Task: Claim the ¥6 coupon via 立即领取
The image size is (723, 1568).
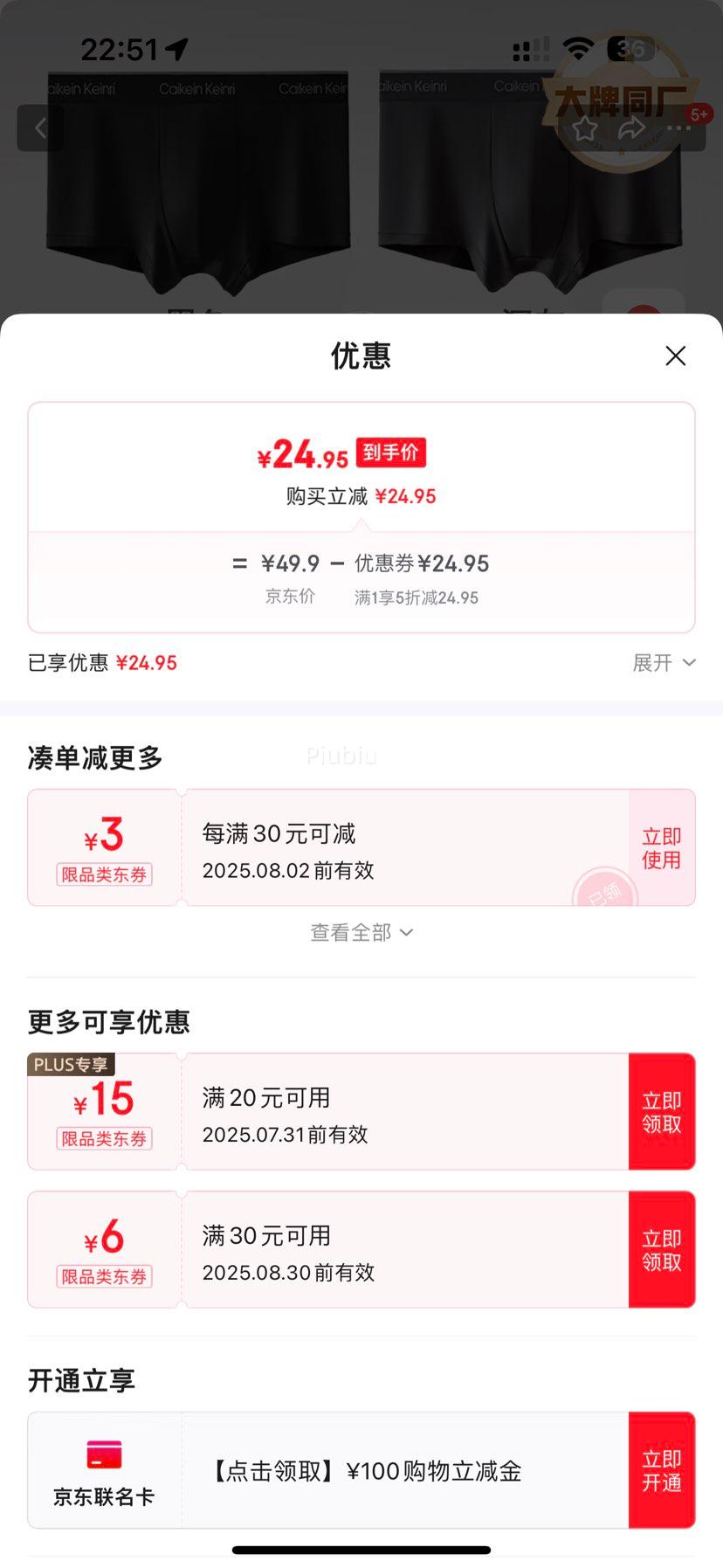Action: coord(661,1249)
